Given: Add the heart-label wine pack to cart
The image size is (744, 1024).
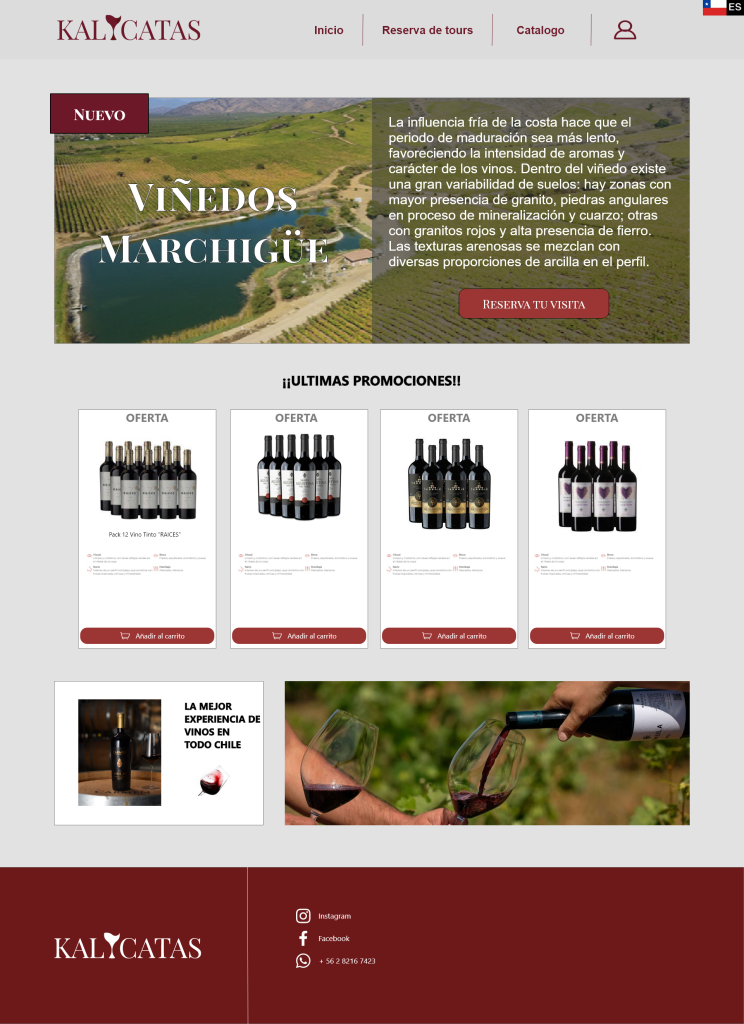Looking at the screenshot, I should (597, 636).
